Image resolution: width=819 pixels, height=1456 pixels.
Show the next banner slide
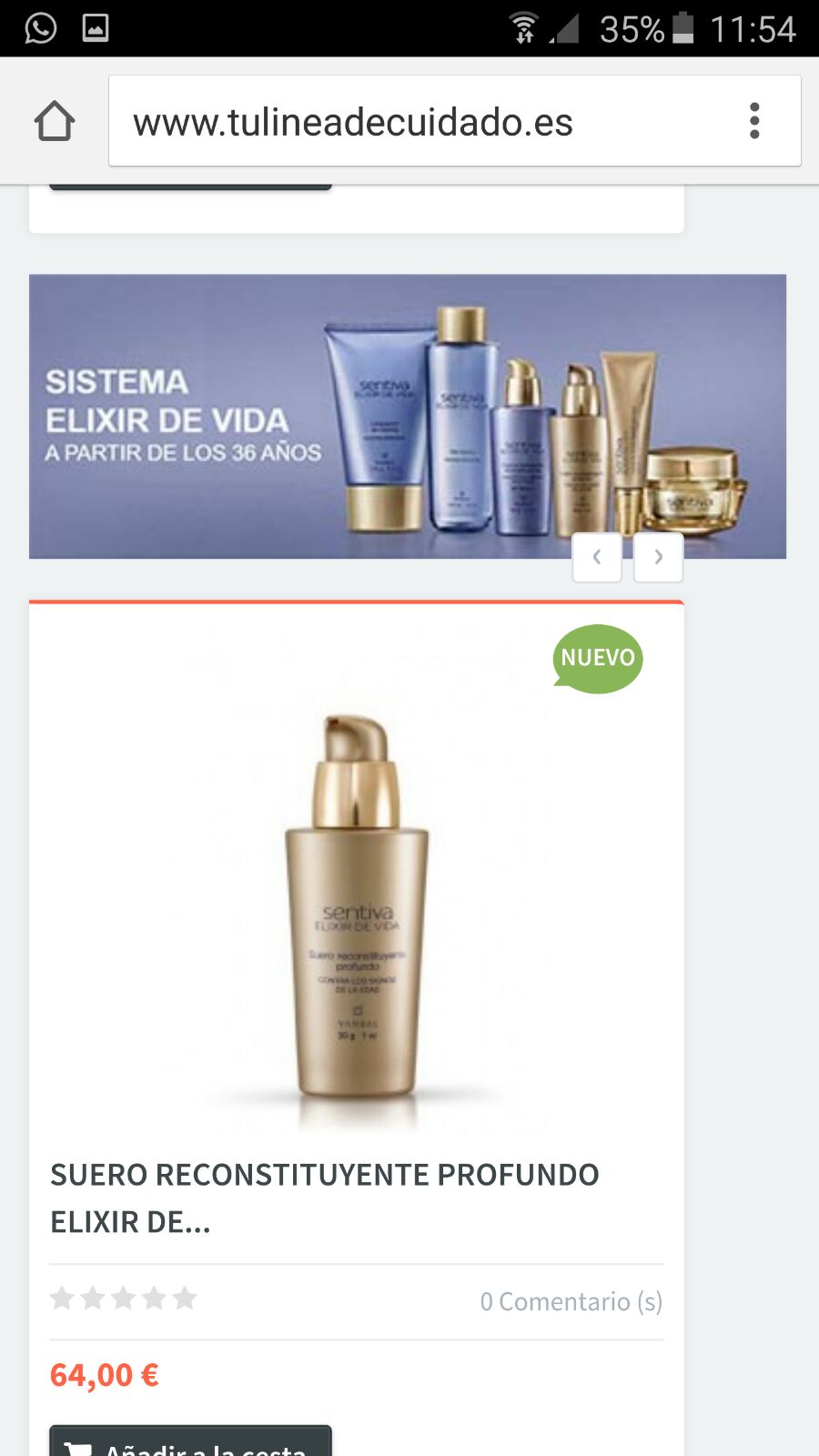[658, 557]
